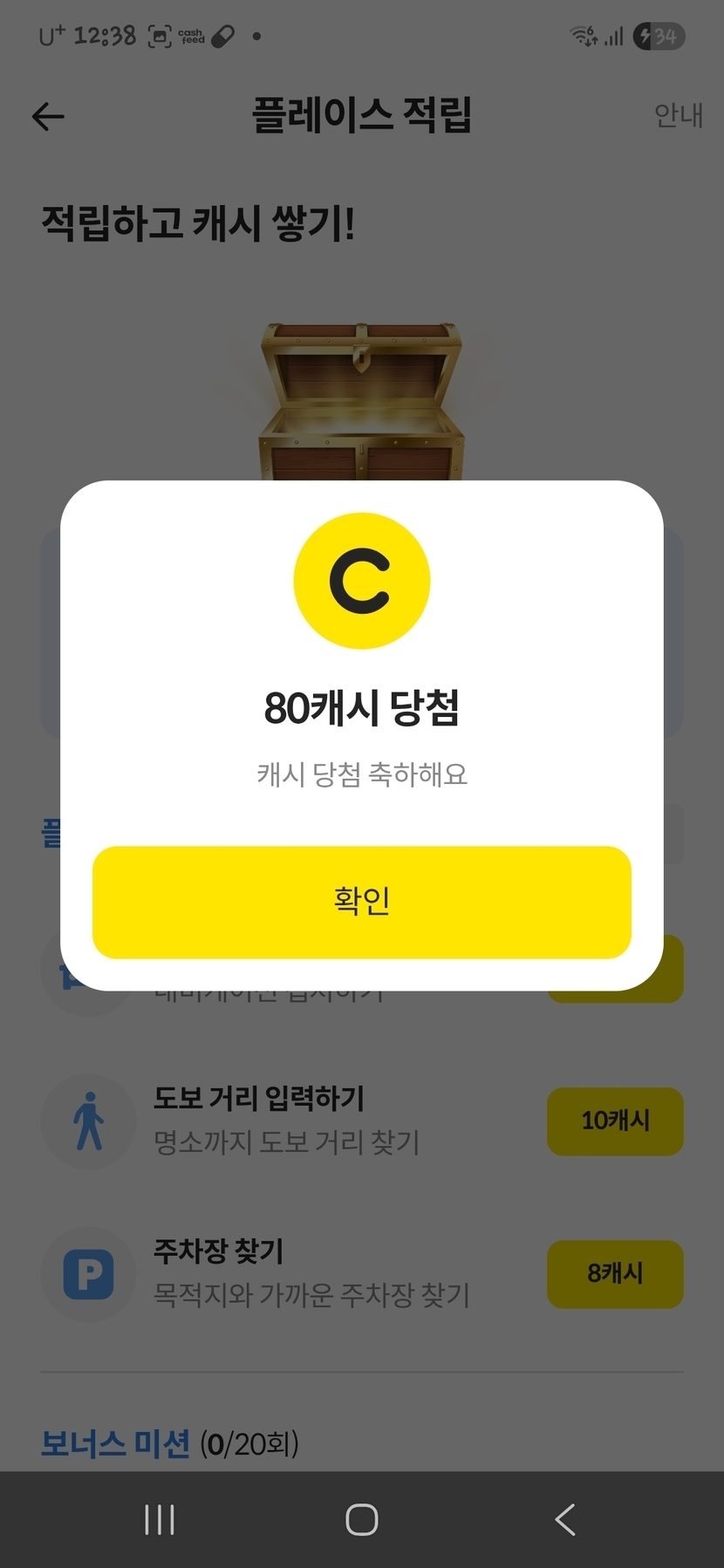The height and width of the screenshot is (1568, 724).
Task: Claim the 10캐시 reward button
Action: 615,1121
